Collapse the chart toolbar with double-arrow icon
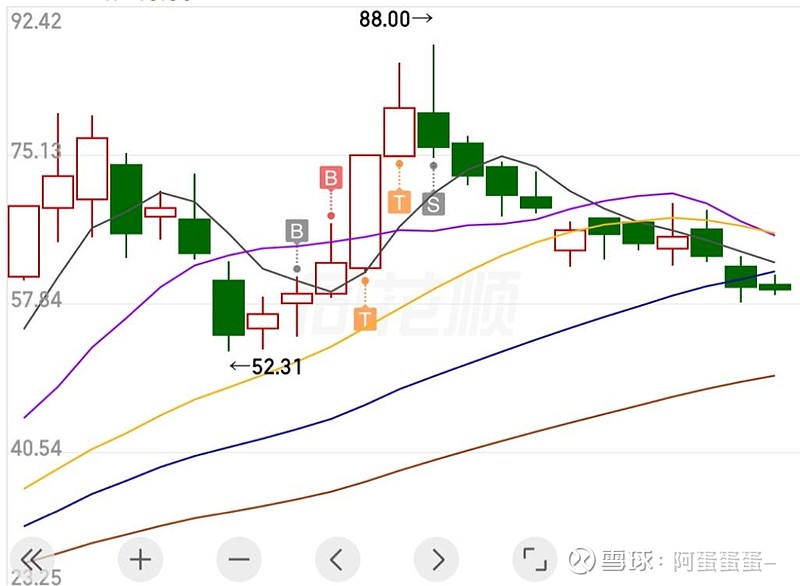800x586 pixels. [x=30, y=558]
